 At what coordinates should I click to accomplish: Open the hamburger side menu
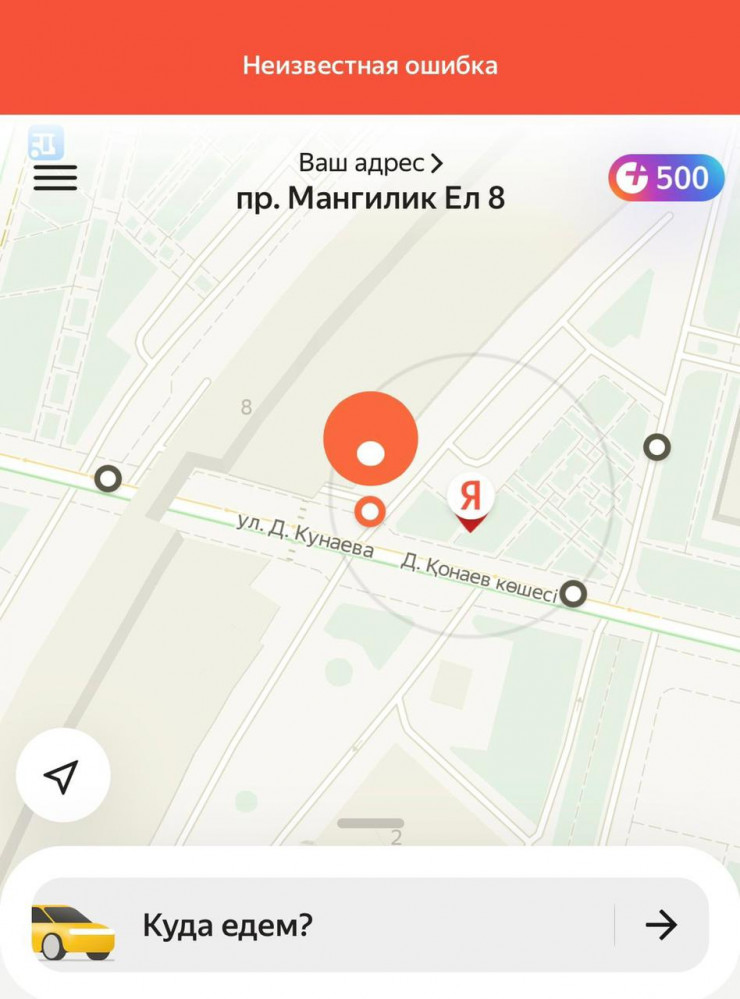click(55, 178)
